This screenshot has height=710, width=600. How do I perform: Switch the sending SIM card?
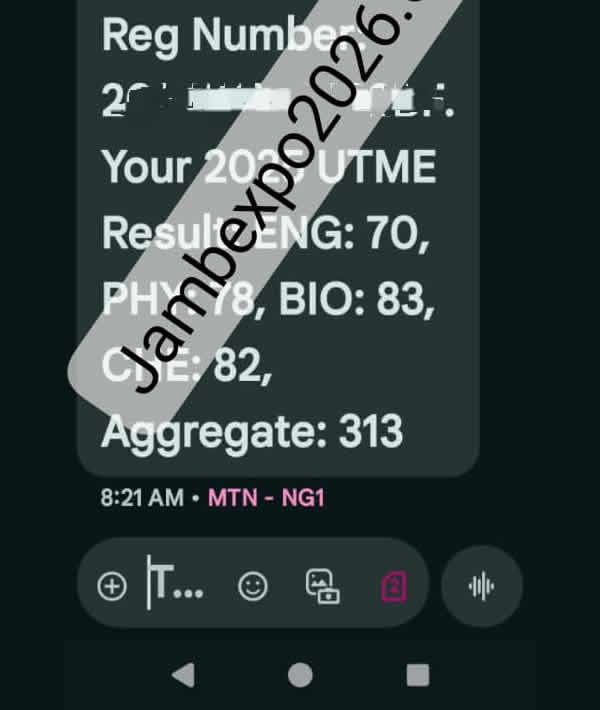coord(394,586)
